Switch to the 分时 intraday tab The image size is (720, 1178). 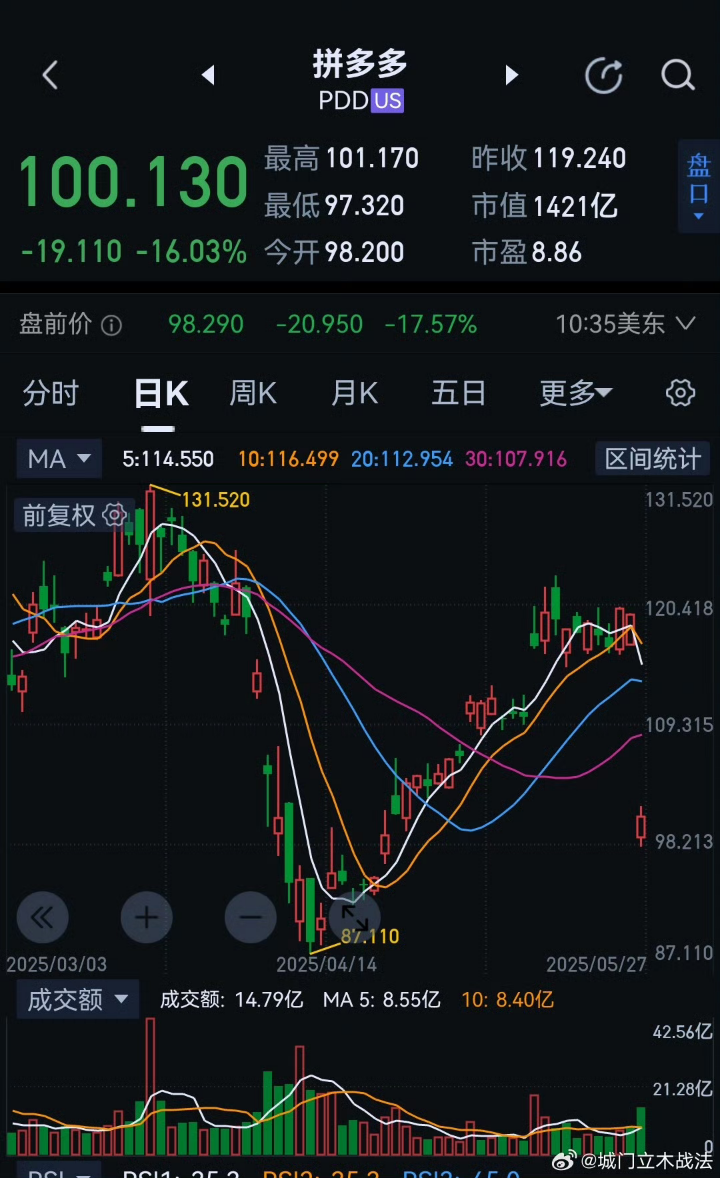[50, 393]
